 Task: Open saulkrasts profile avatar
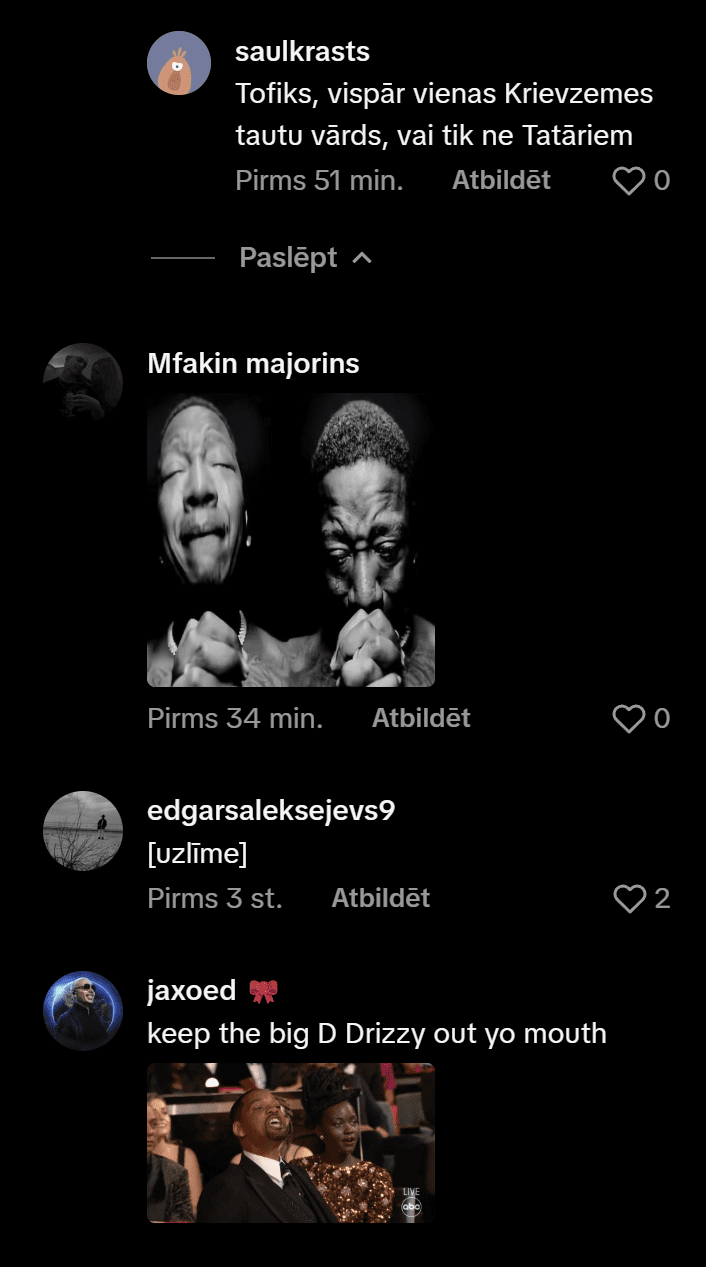click(x=179, y=63)
